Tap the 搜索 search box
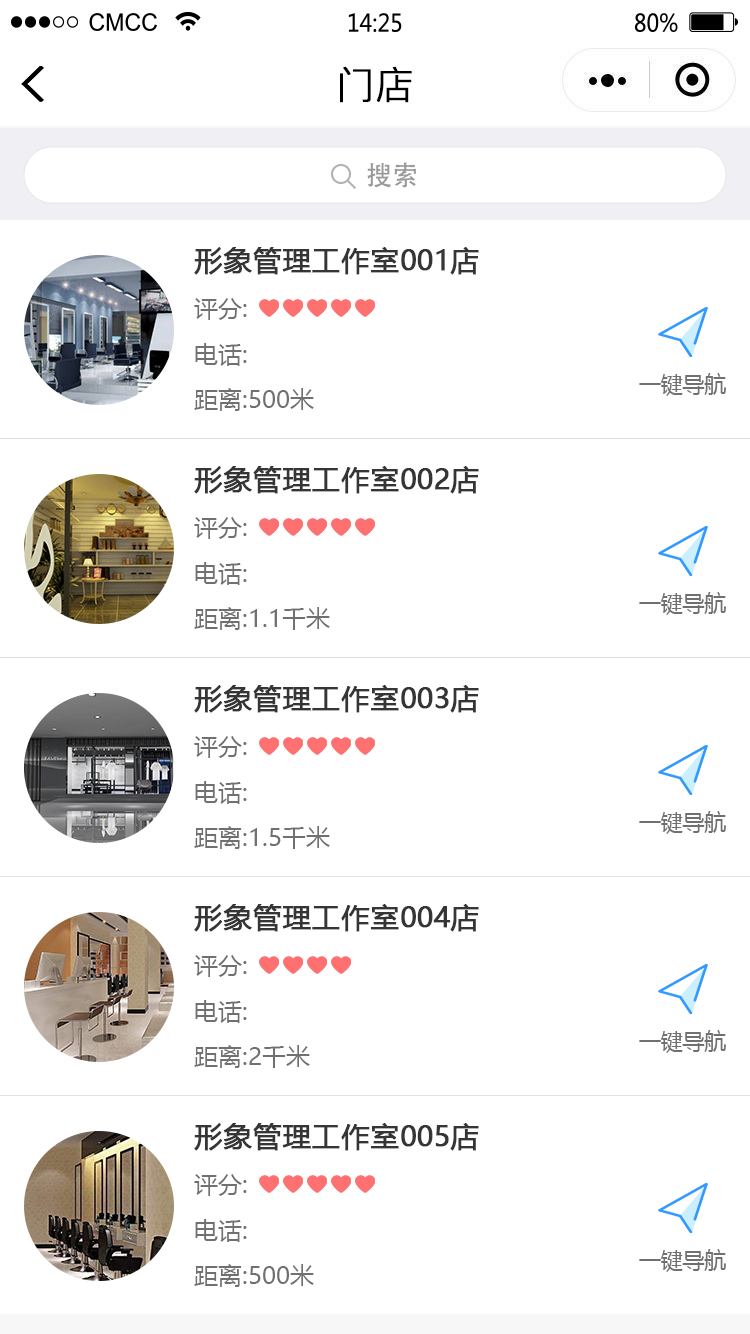Viewport: 750px width, 1334px height. tap(375, 176)
